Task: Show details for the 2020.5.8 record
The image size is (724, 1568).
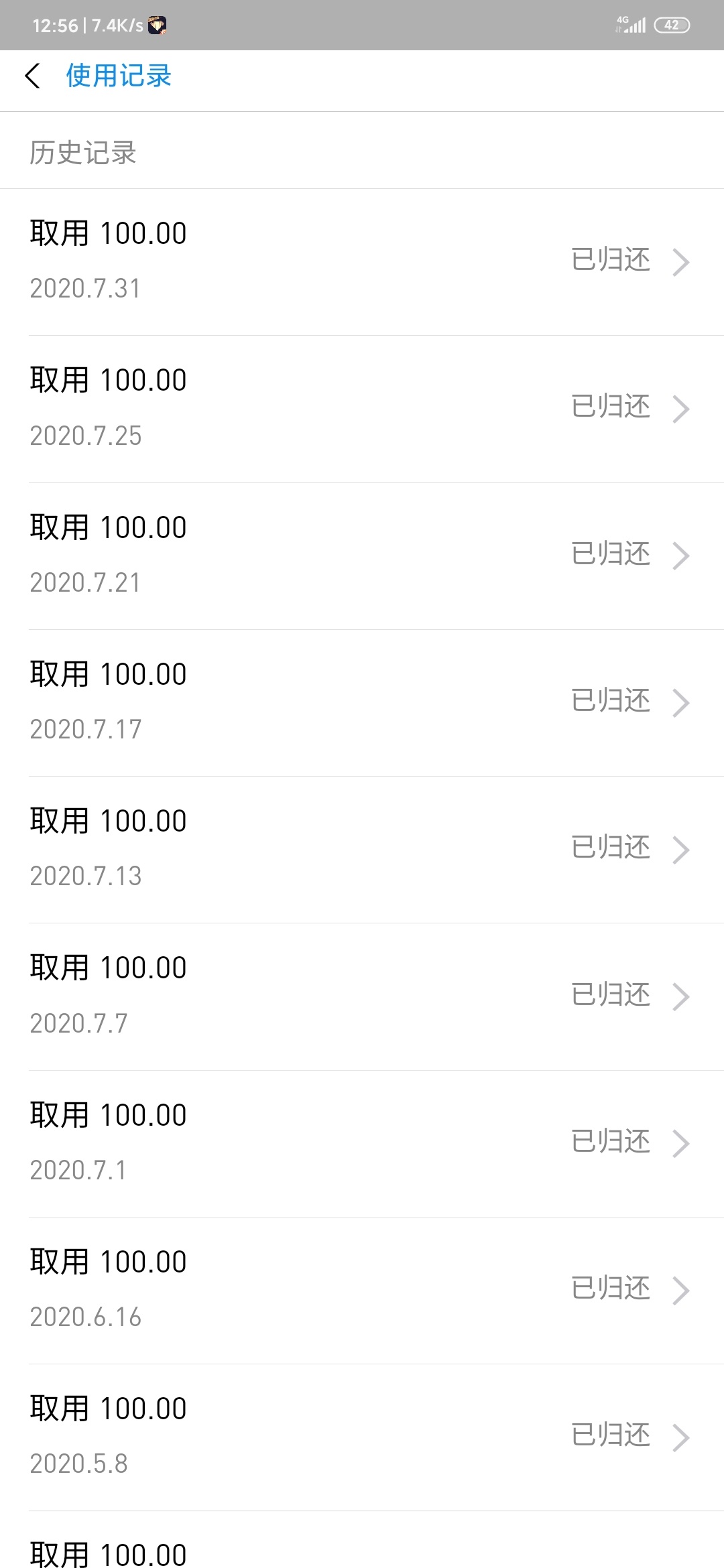Action: (x=362, y=1437)
